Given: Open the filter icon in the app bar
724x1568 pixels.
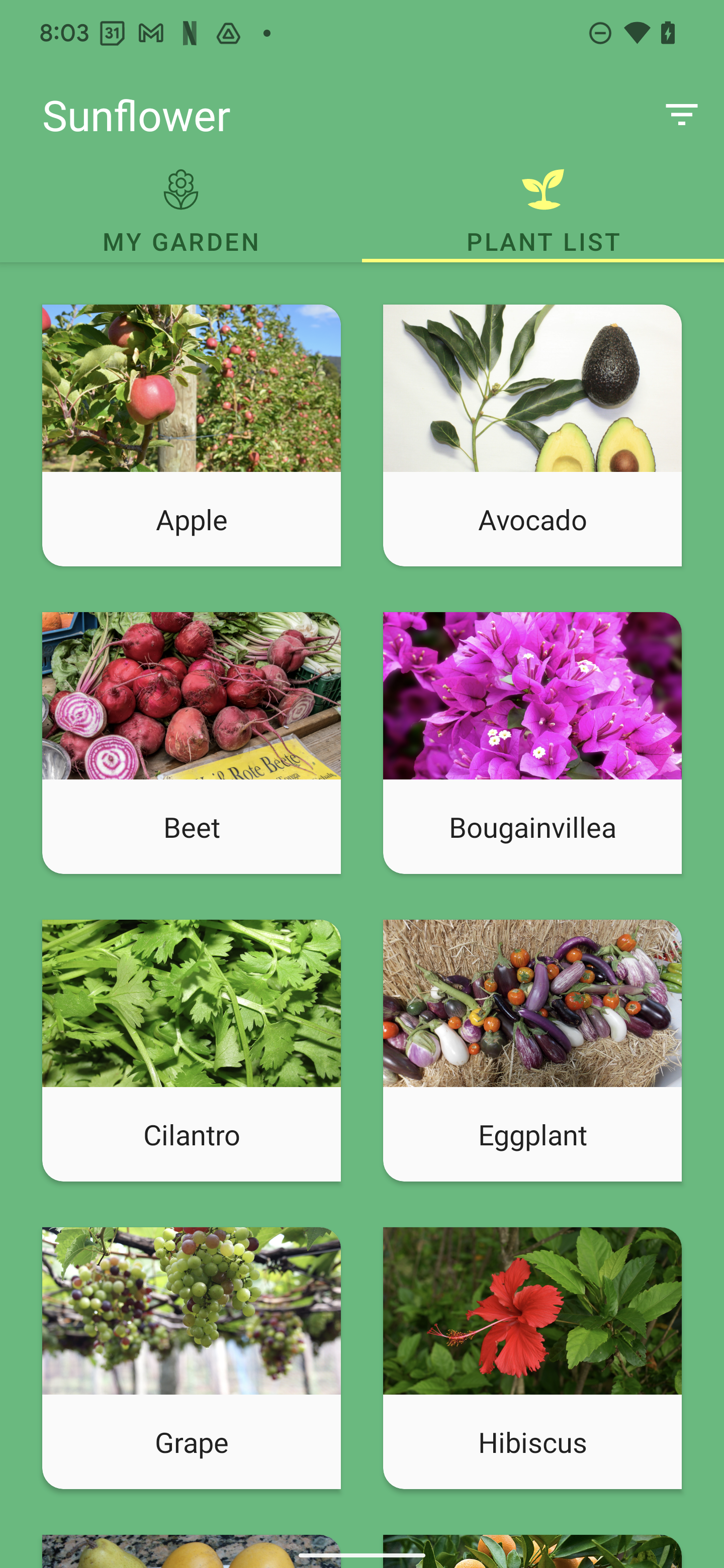Looking at the screenshot, I should 681,115.
